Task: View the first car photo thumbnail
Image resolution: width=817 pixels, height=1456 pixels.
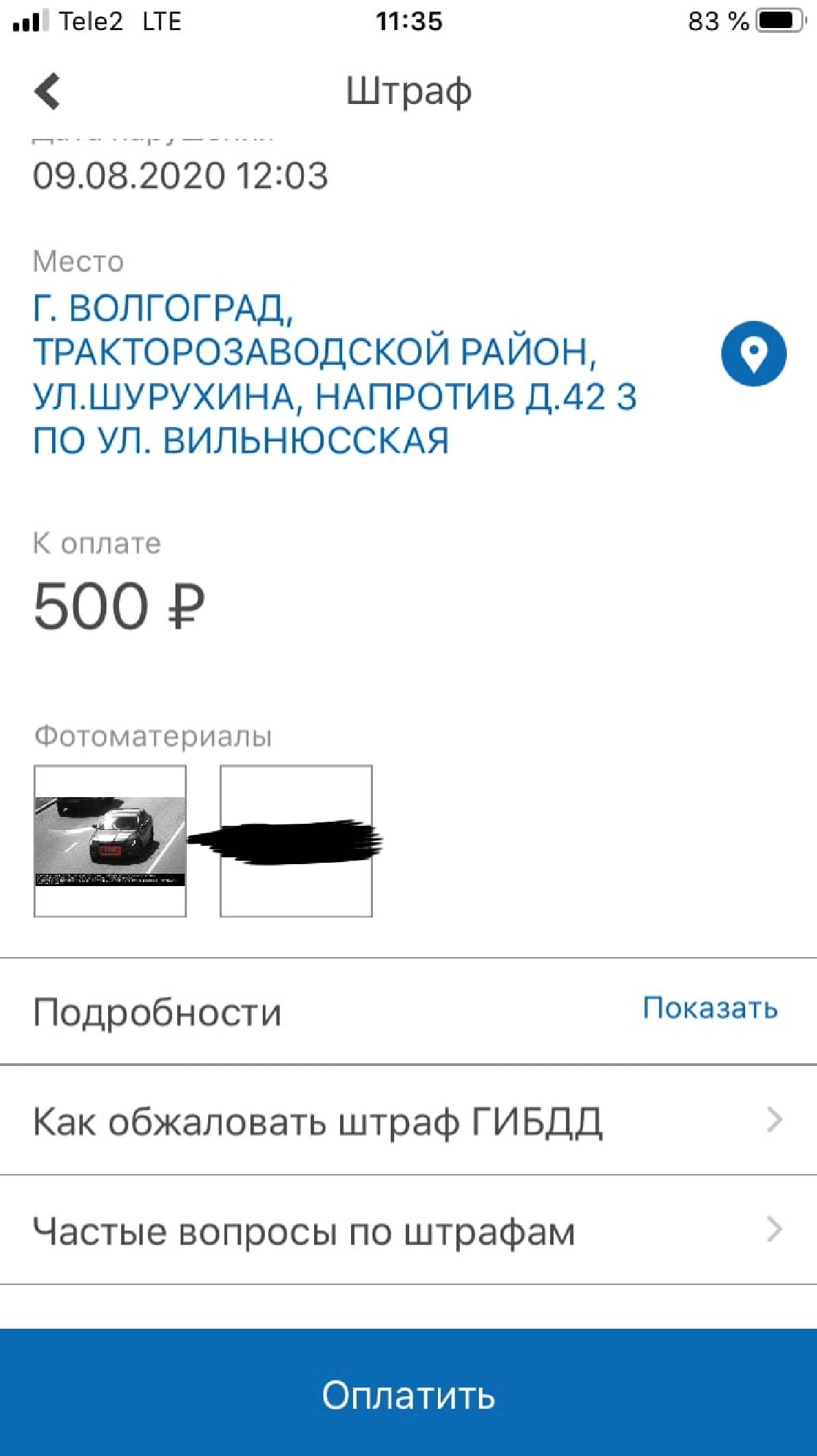Action: pyautogui.click(x=110, y=841)
